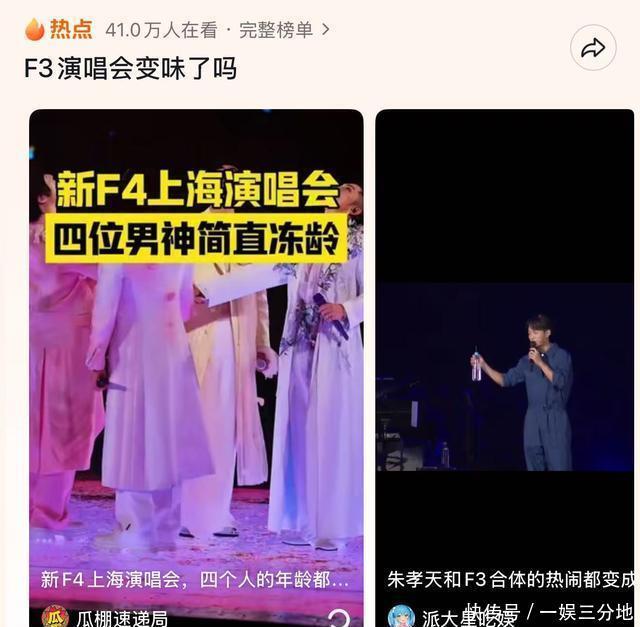Open author 派大星's profile

tap(440, 616)
